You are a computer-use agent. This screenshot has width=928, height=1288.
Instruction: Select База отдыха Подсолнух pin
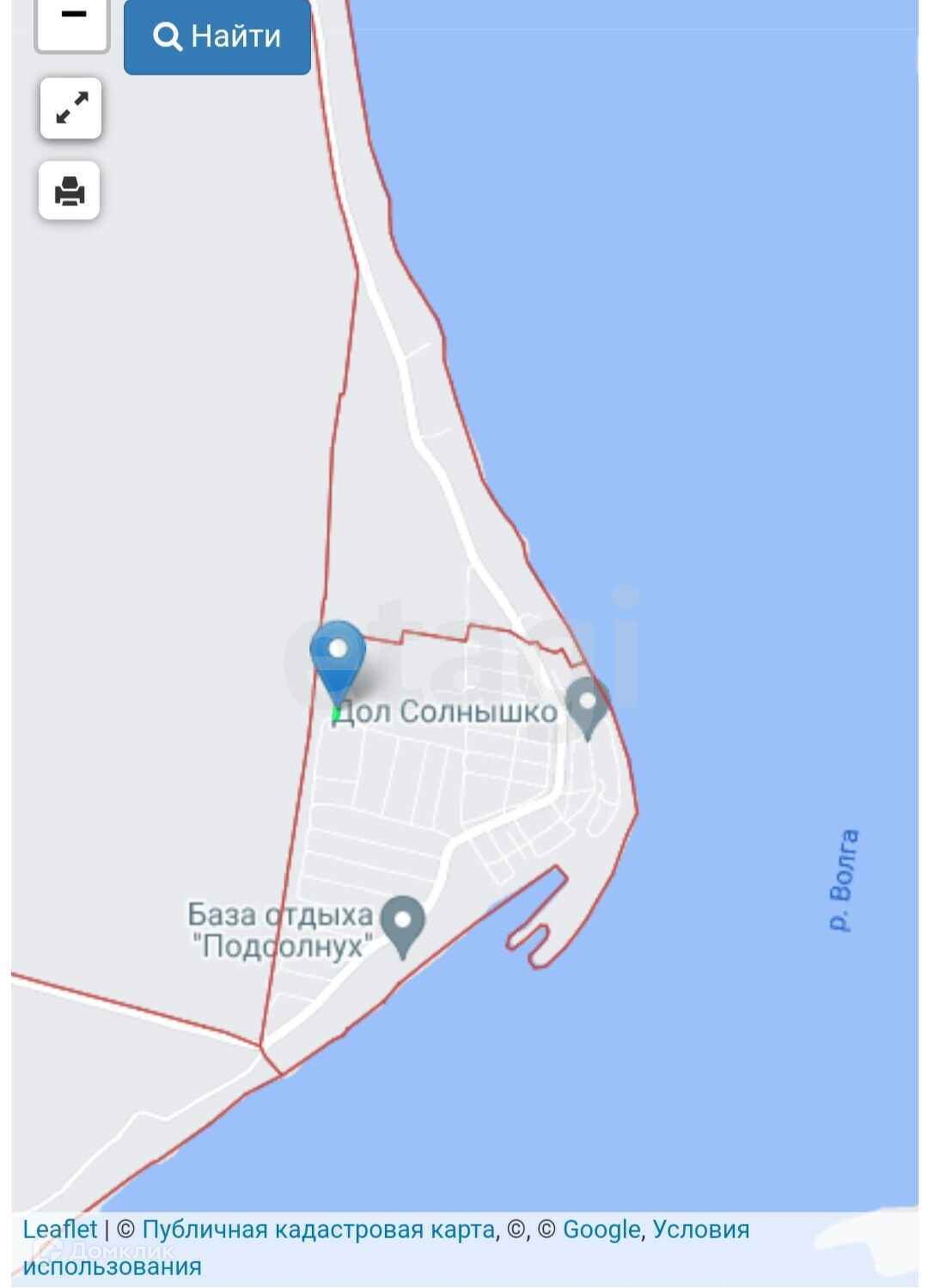[402, 924]
